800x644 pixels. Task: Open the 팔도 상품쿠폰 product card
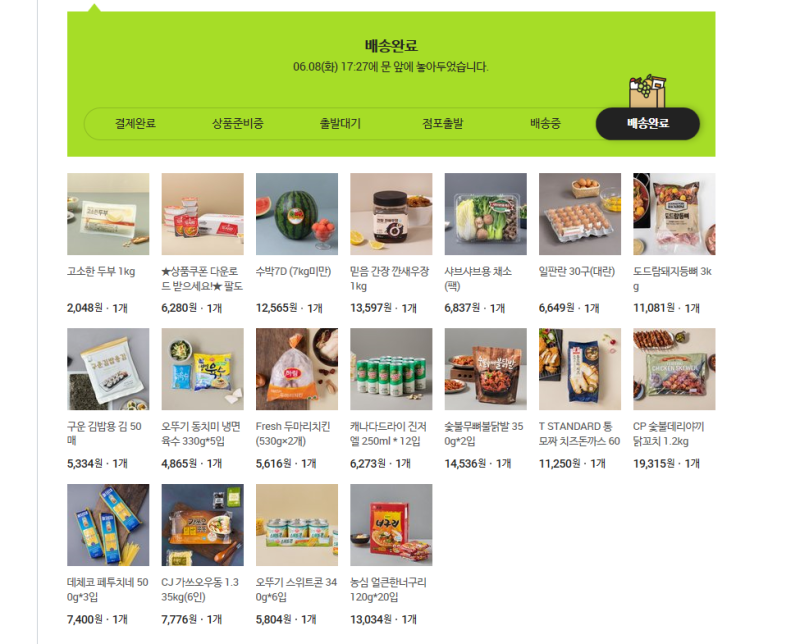(202, 214)
